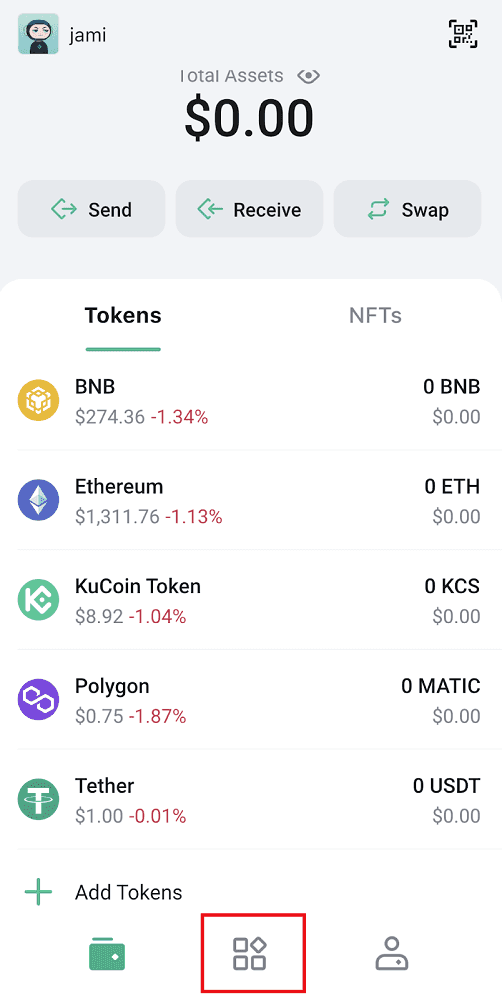The image size is (502, 995).
Task: Open the BNB token details
Action: coord(249,401)
